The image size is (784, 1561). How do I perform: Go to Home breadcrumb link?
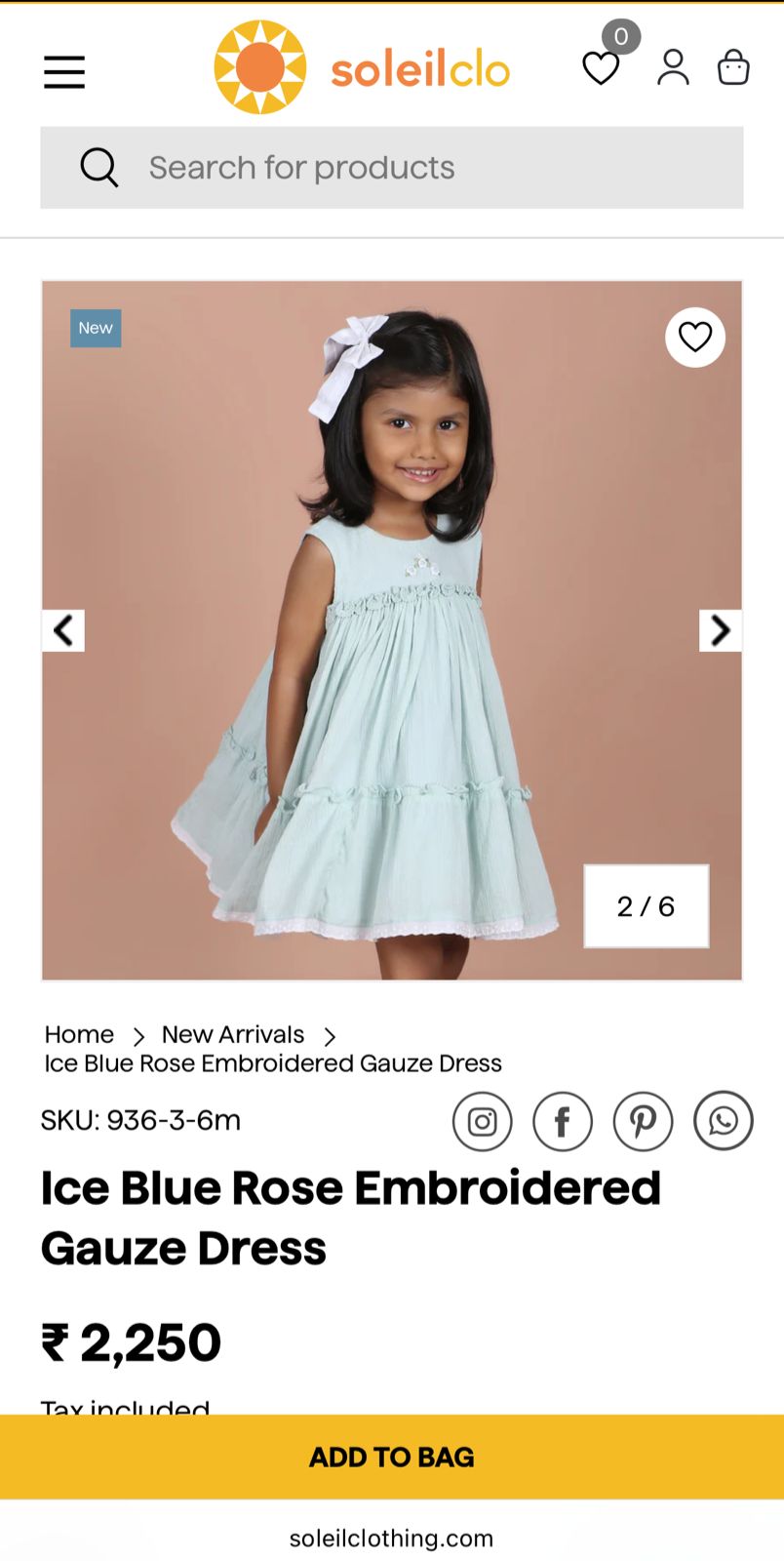click(79, 1034)
